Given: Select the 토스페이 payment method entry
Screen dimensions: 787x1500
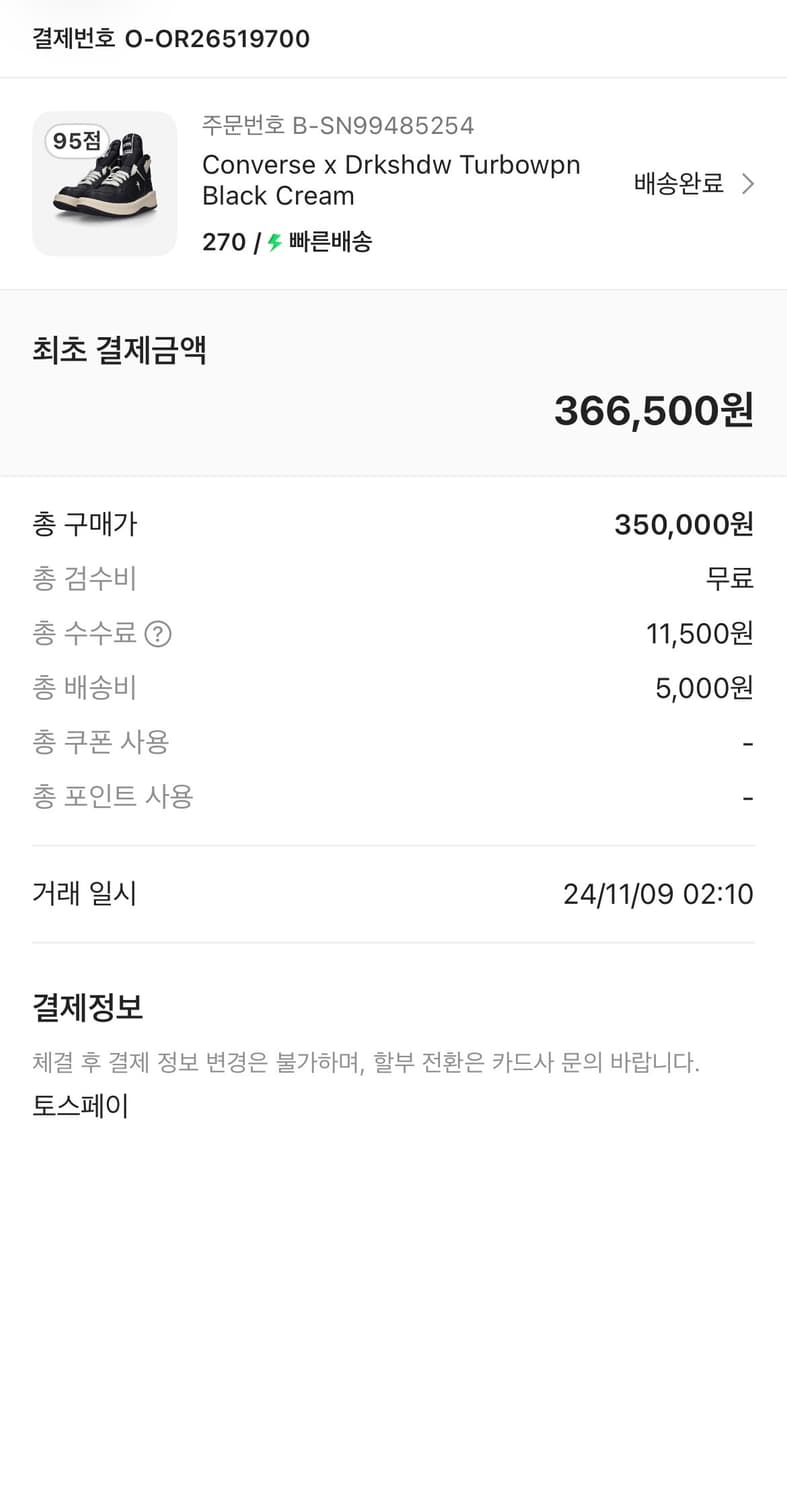Looking at the screenshot, I should pos(80,1105).
